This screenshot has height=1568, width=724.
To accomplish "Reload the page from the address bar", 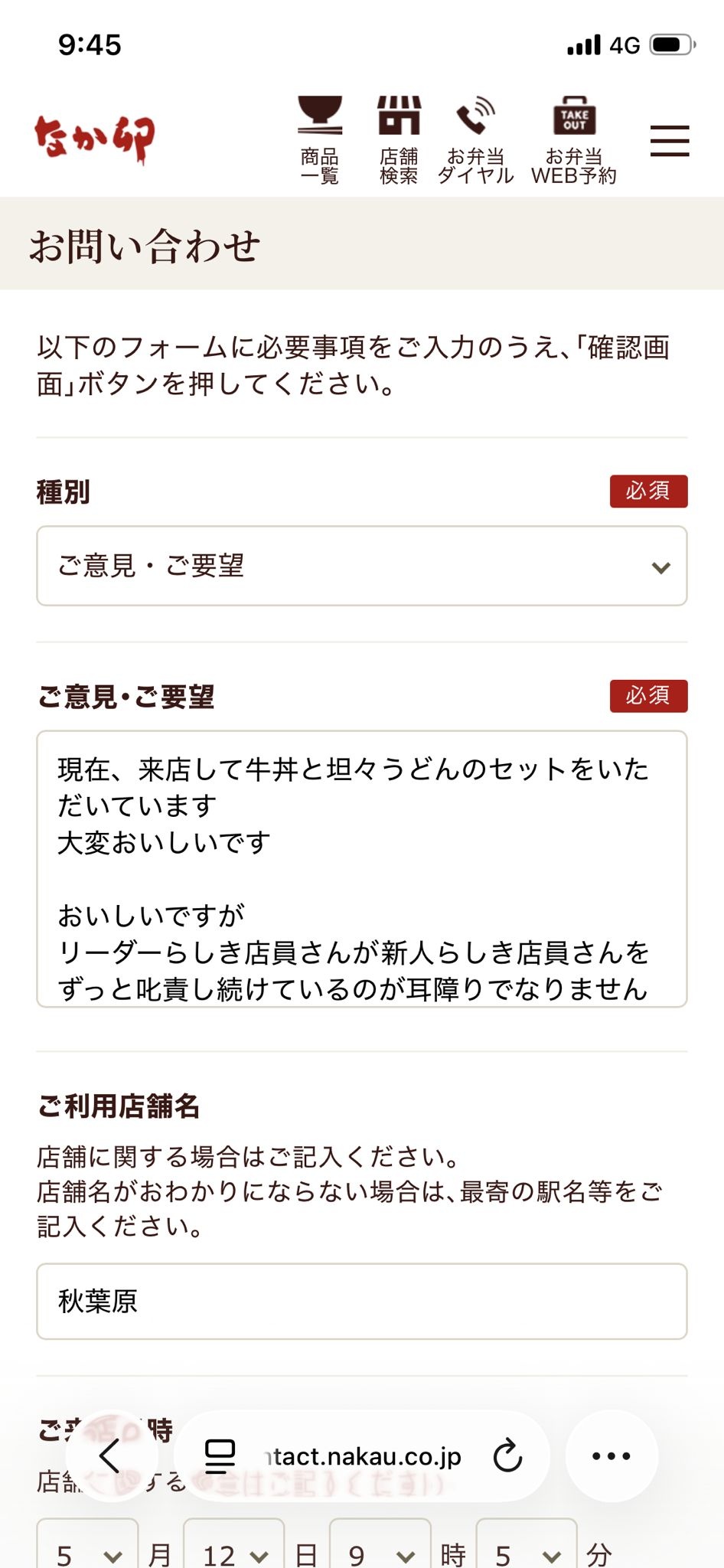I will click(507, 1455).
